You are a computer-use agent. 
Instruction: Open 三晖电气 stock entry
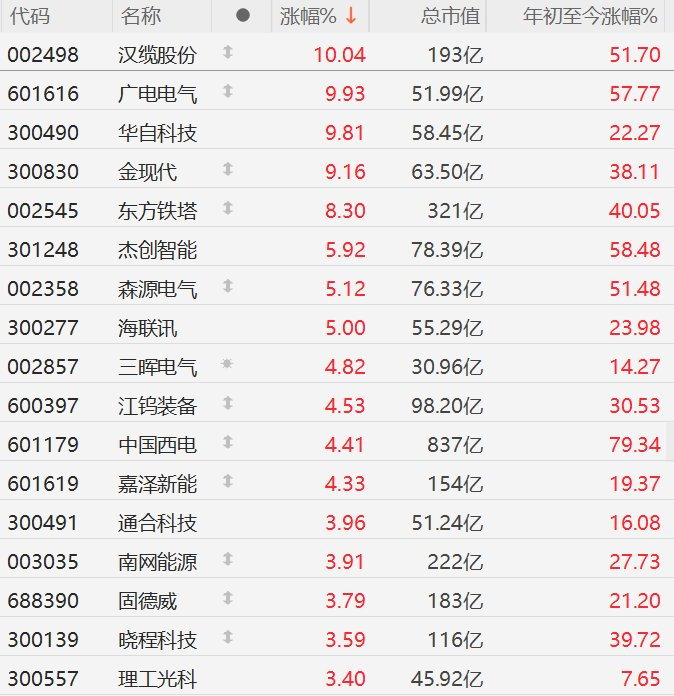pos(157,367)
